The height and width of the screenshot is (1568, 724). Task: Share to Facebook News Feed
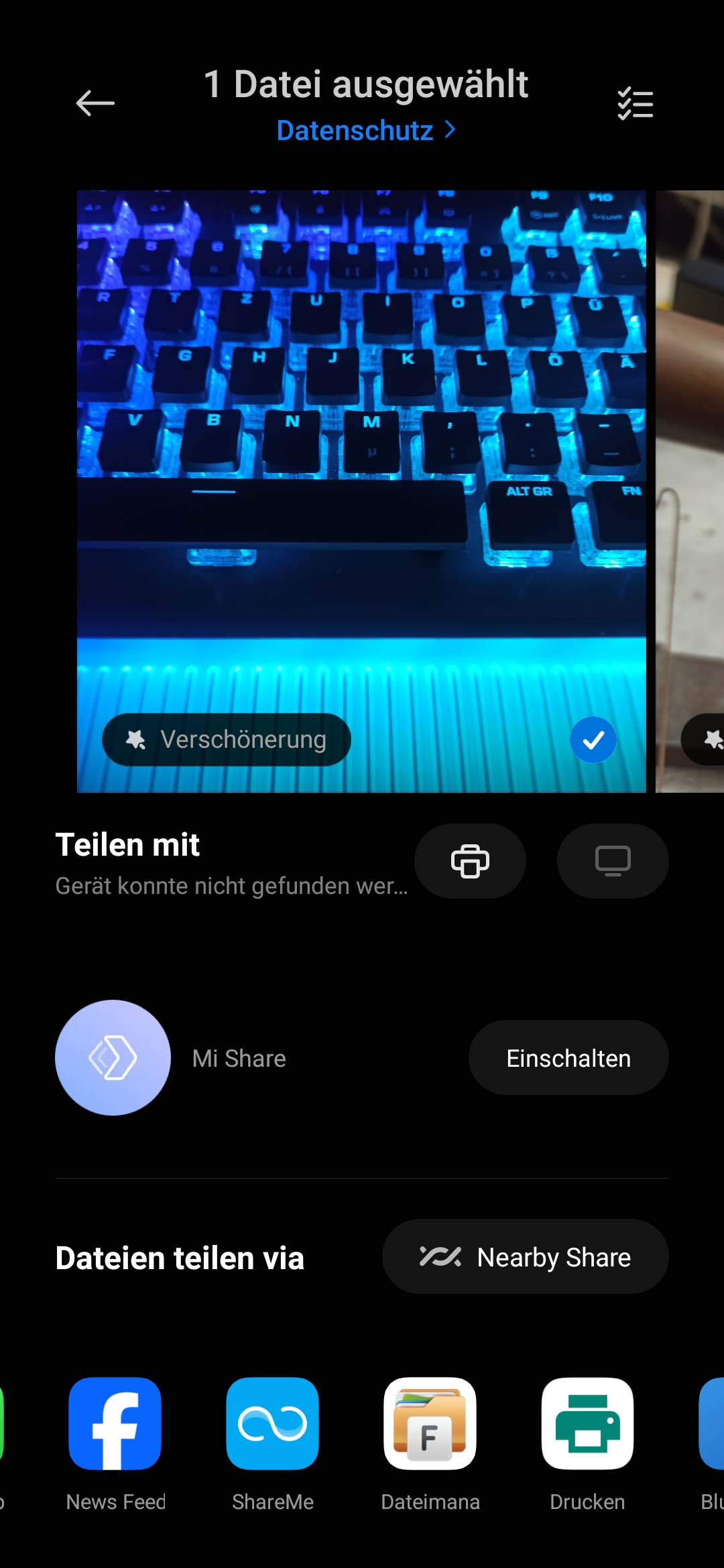click(x=115, y=1424)
